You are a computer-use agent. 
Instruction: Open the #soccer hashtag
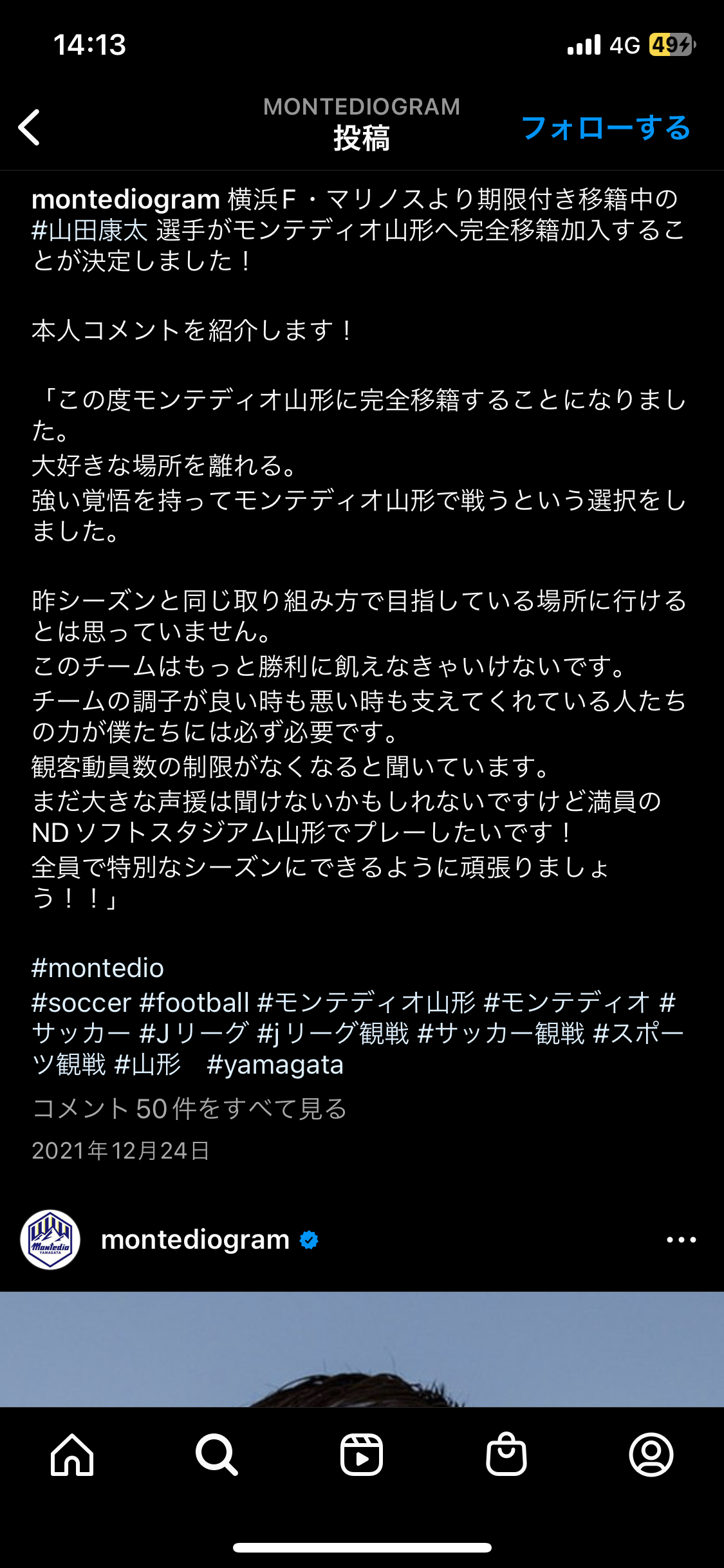pyautogui.click(x=82, y=1002)
